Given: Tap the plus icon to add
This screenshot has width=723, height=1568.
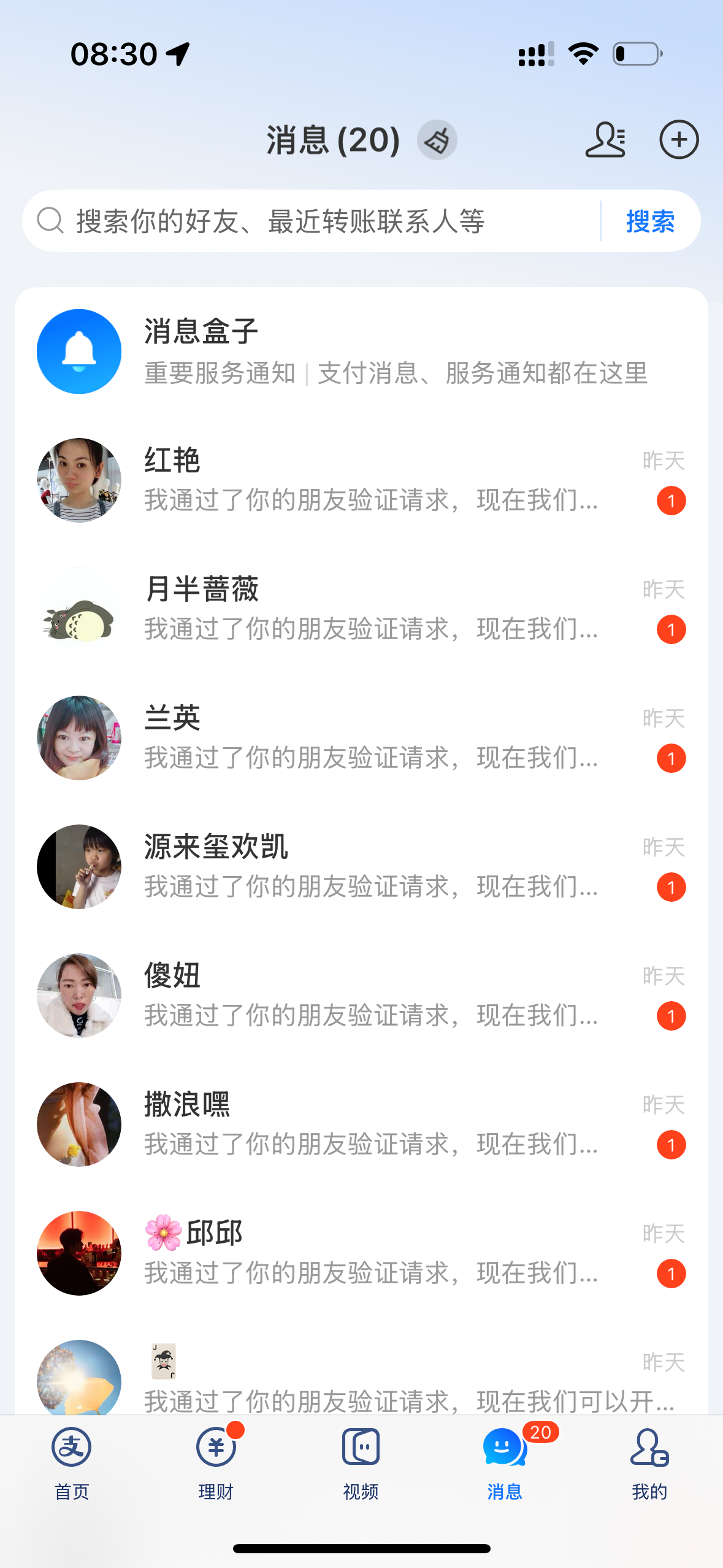Looking at the screenshot, I should [678, 140].
